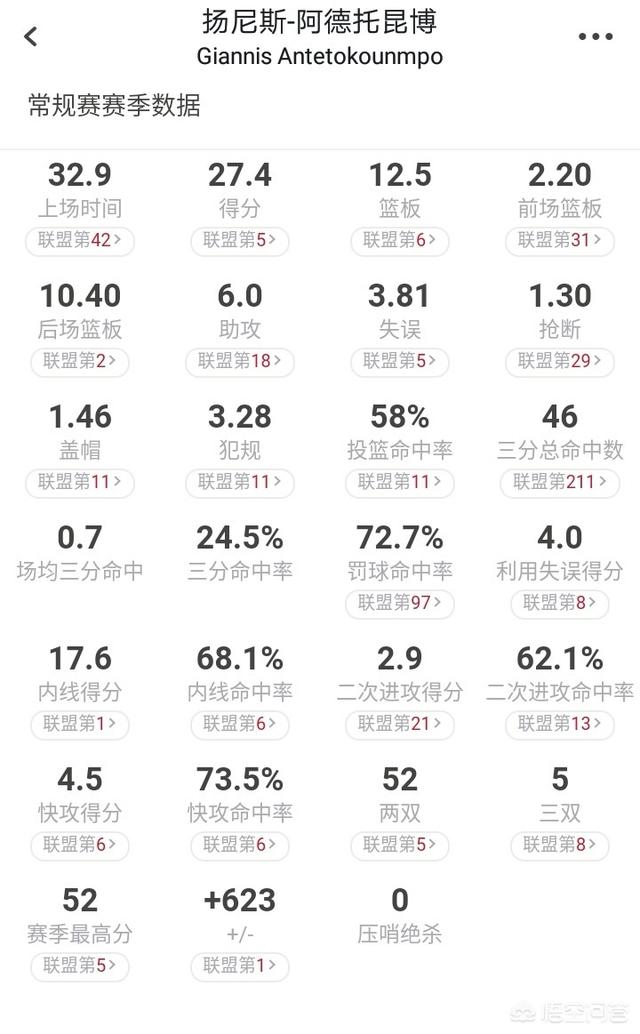The width and height of the screenshot is (640, 1034).
Task: Open the three-dot overflow menu
Action: pos(595,36)
